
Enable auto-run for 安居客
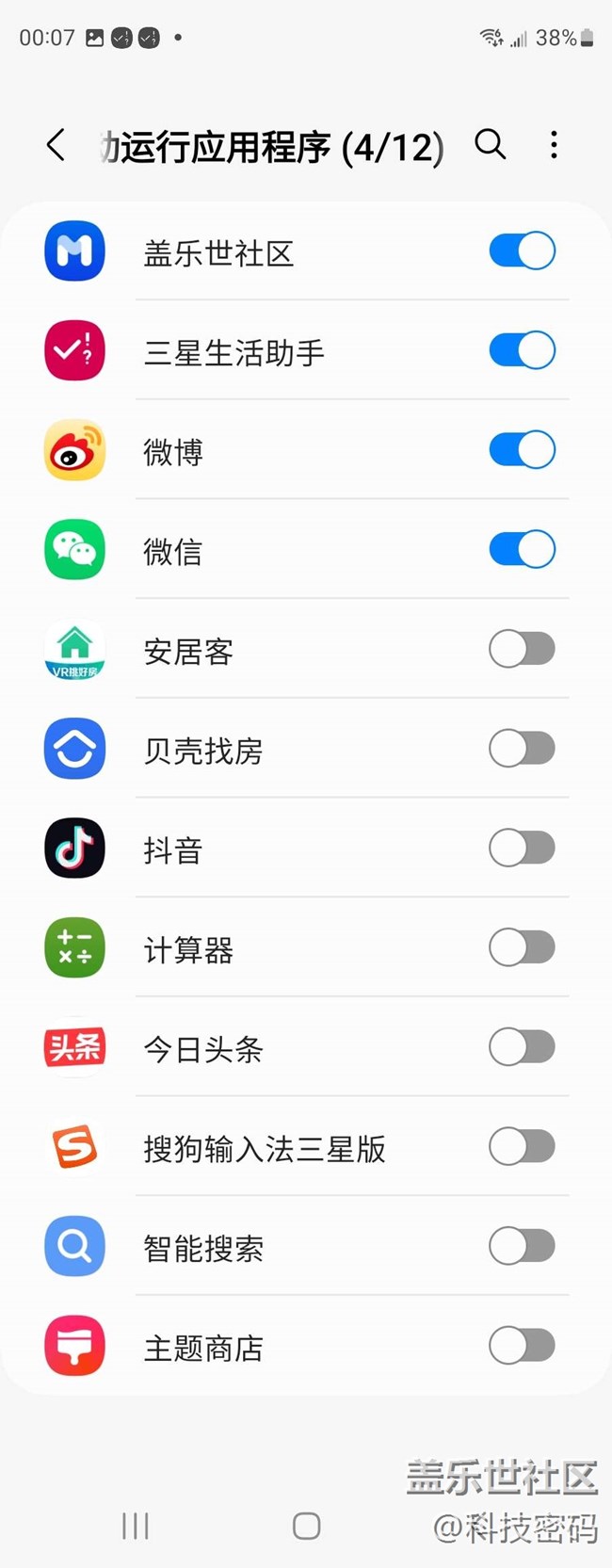(522, 649)
